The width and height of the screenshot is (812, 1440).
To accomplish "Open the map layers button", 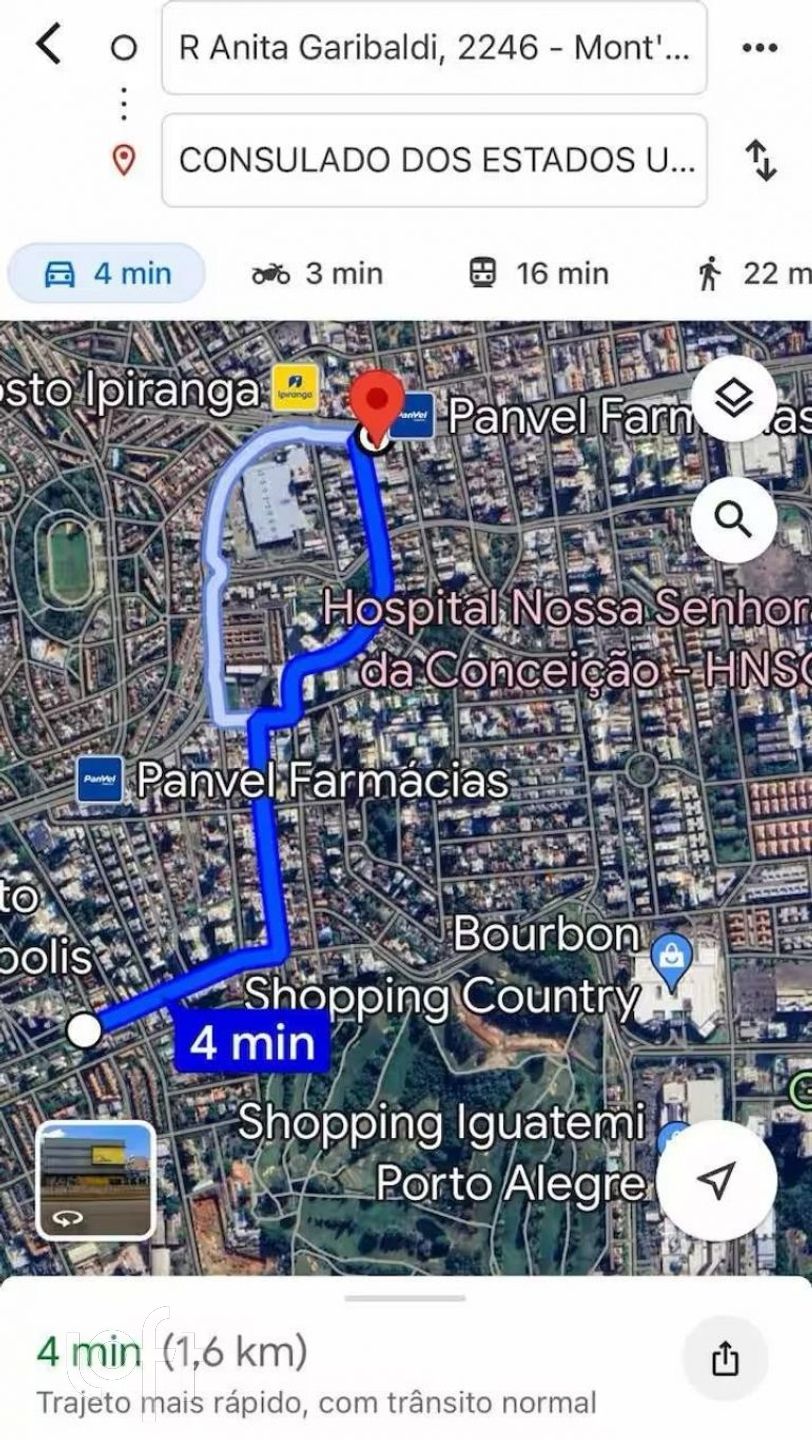I will click(734, 399).
